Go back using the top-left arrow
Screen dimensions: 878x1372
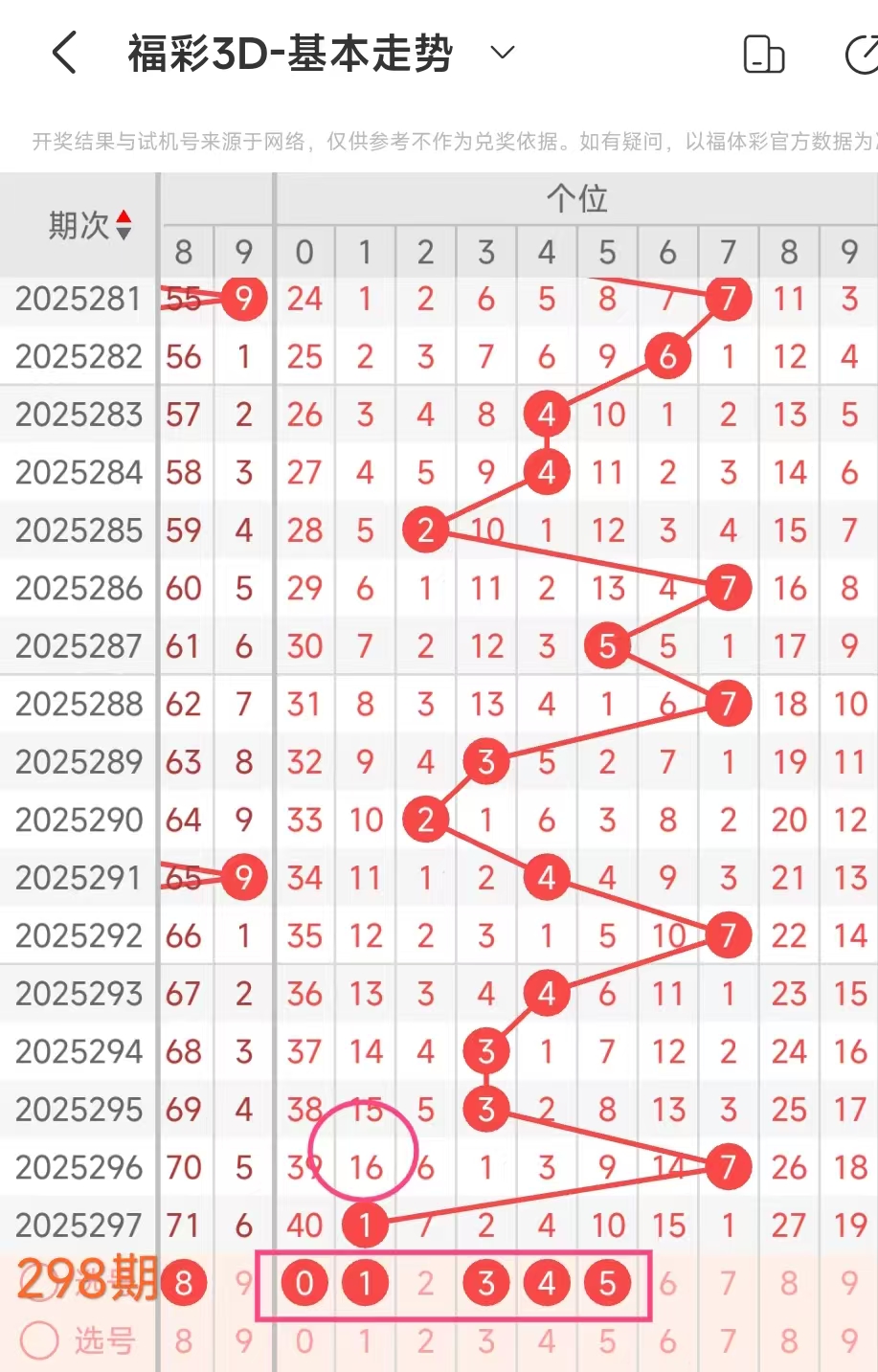[64, 53]
